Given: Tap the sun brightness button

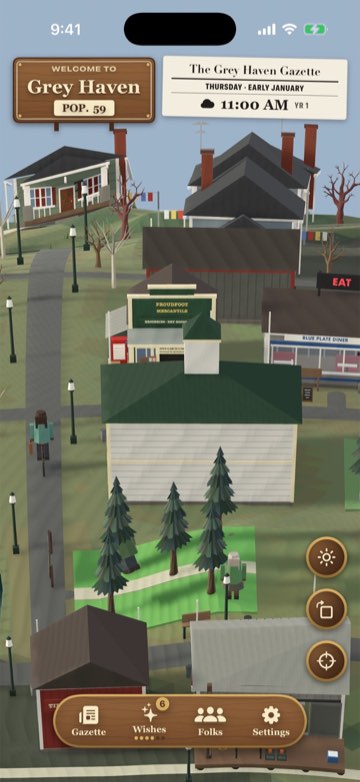Looking at the screenshot, I should click(x=327, y=557).
